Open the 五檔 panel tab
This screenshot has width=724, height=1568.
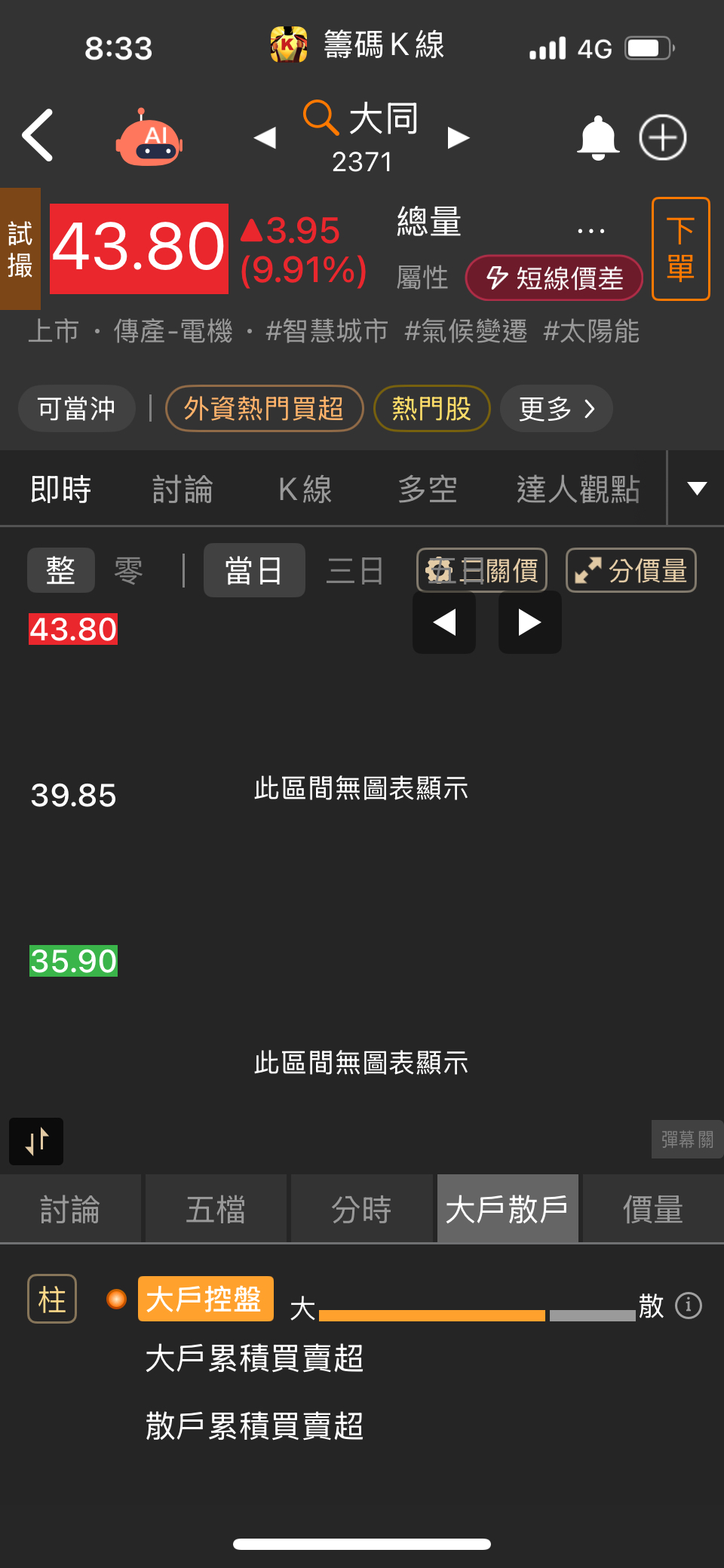216,1207
